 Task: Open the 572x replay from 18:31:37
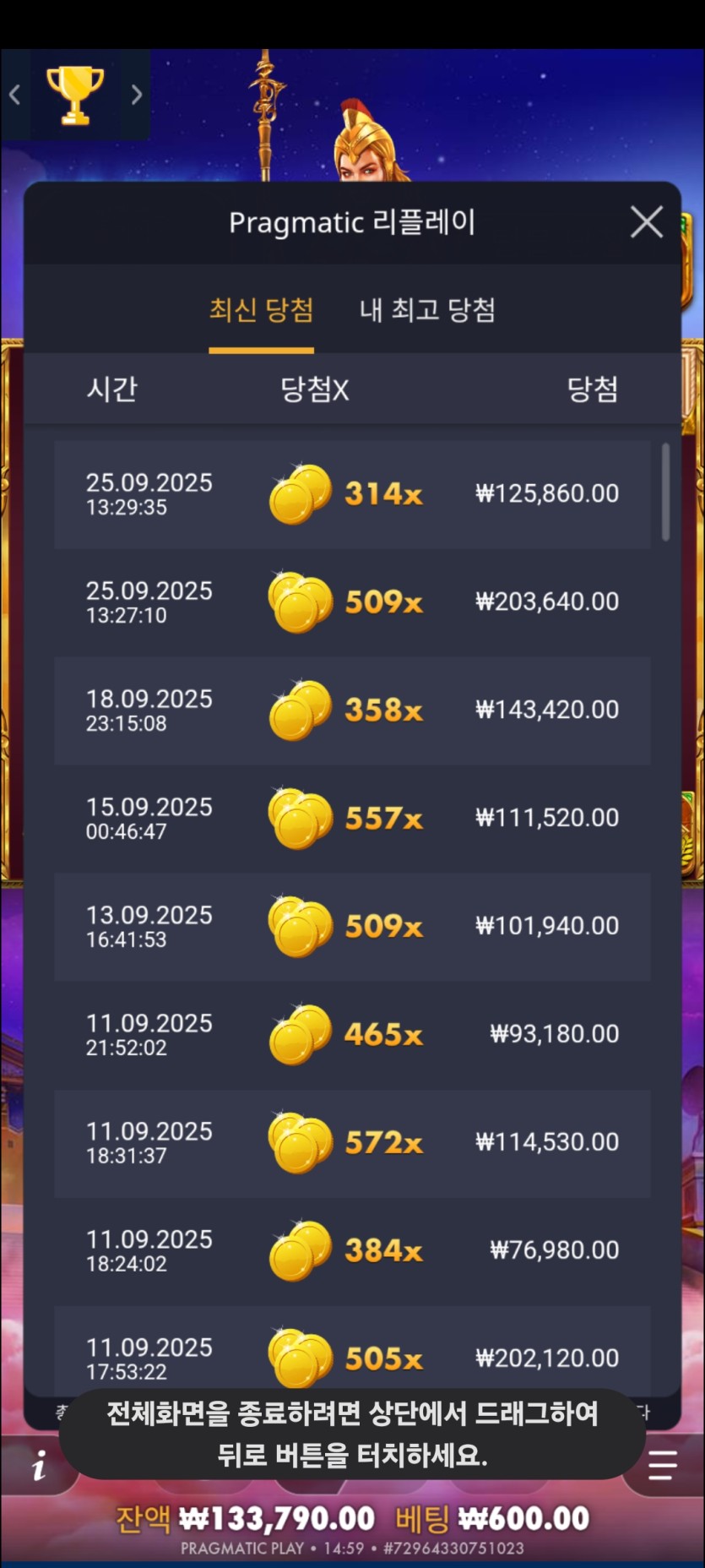click(x=352, y=1143)
